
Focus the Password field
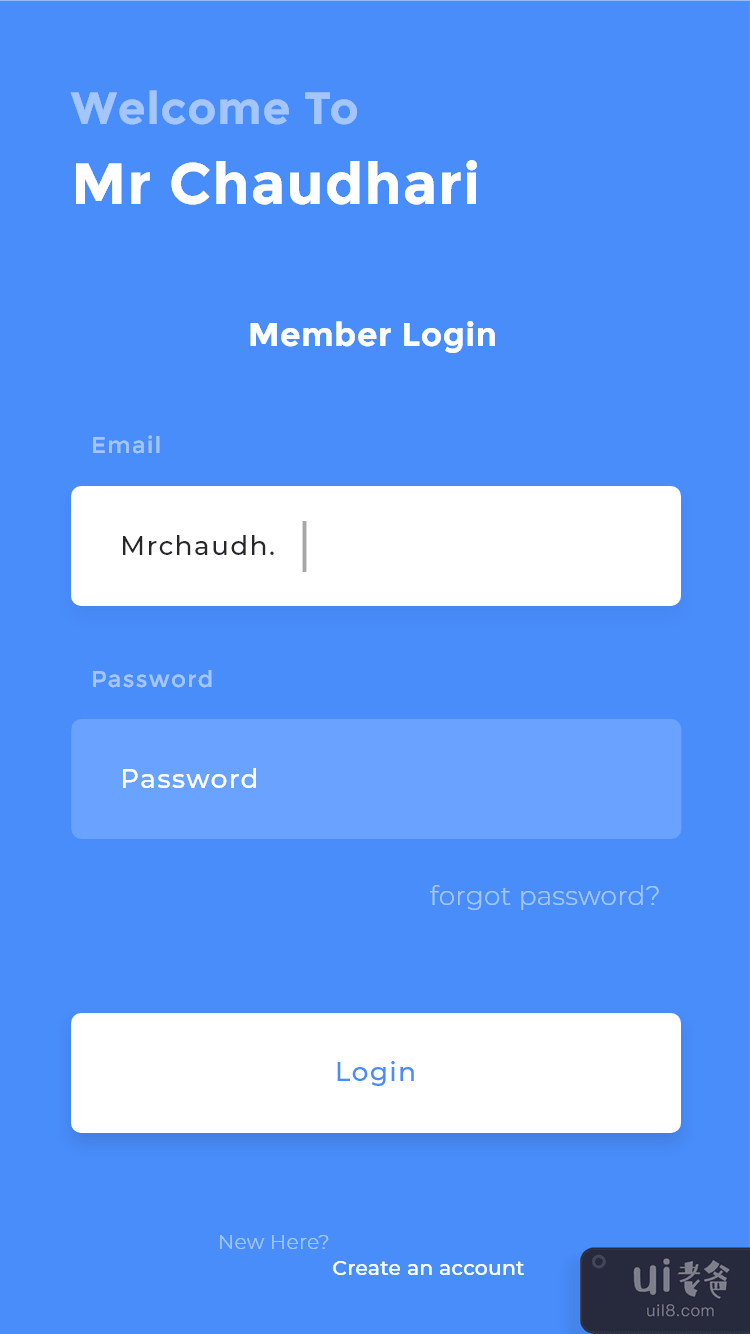pyautogui.click(x=375, y=779)
